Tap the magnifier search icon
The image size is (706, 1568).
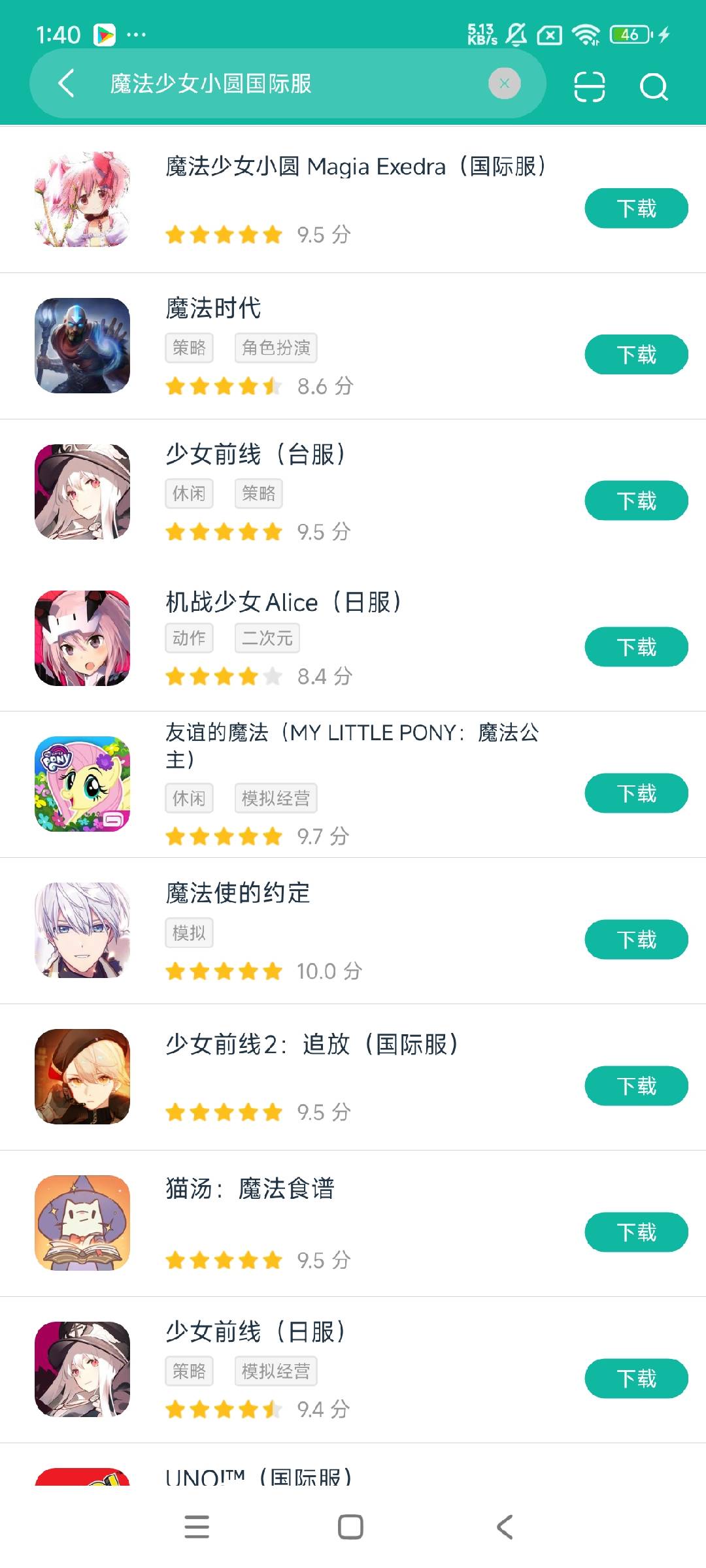[x=653, y=86]
